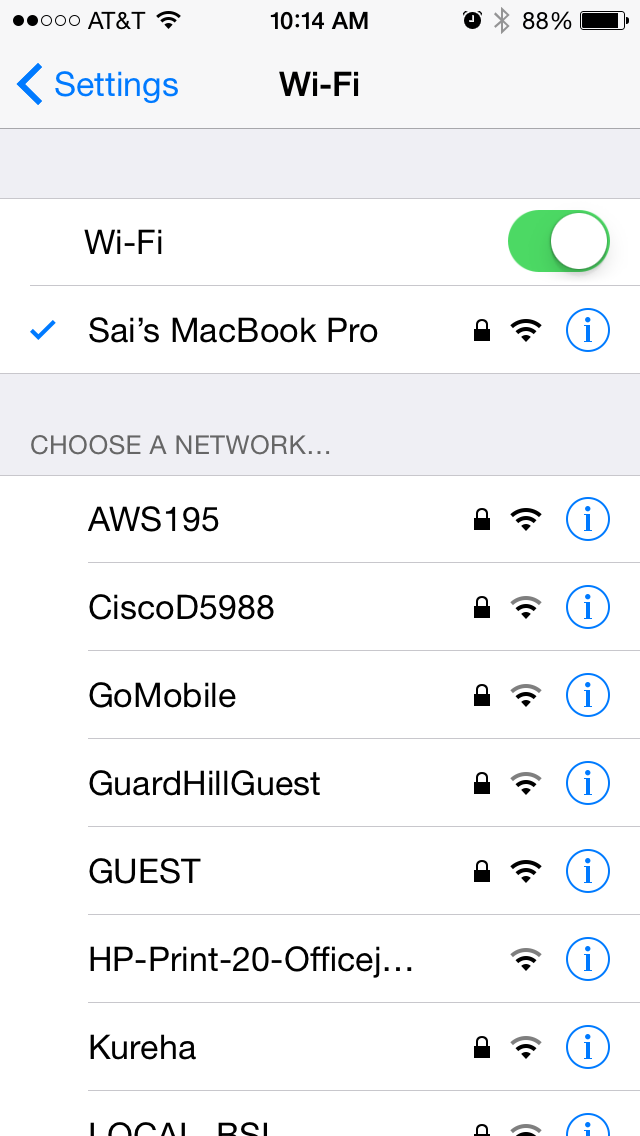Viewport: 640px width, 1136px height.
Task: Select the GoMobile network
Action: coord(320,696)
